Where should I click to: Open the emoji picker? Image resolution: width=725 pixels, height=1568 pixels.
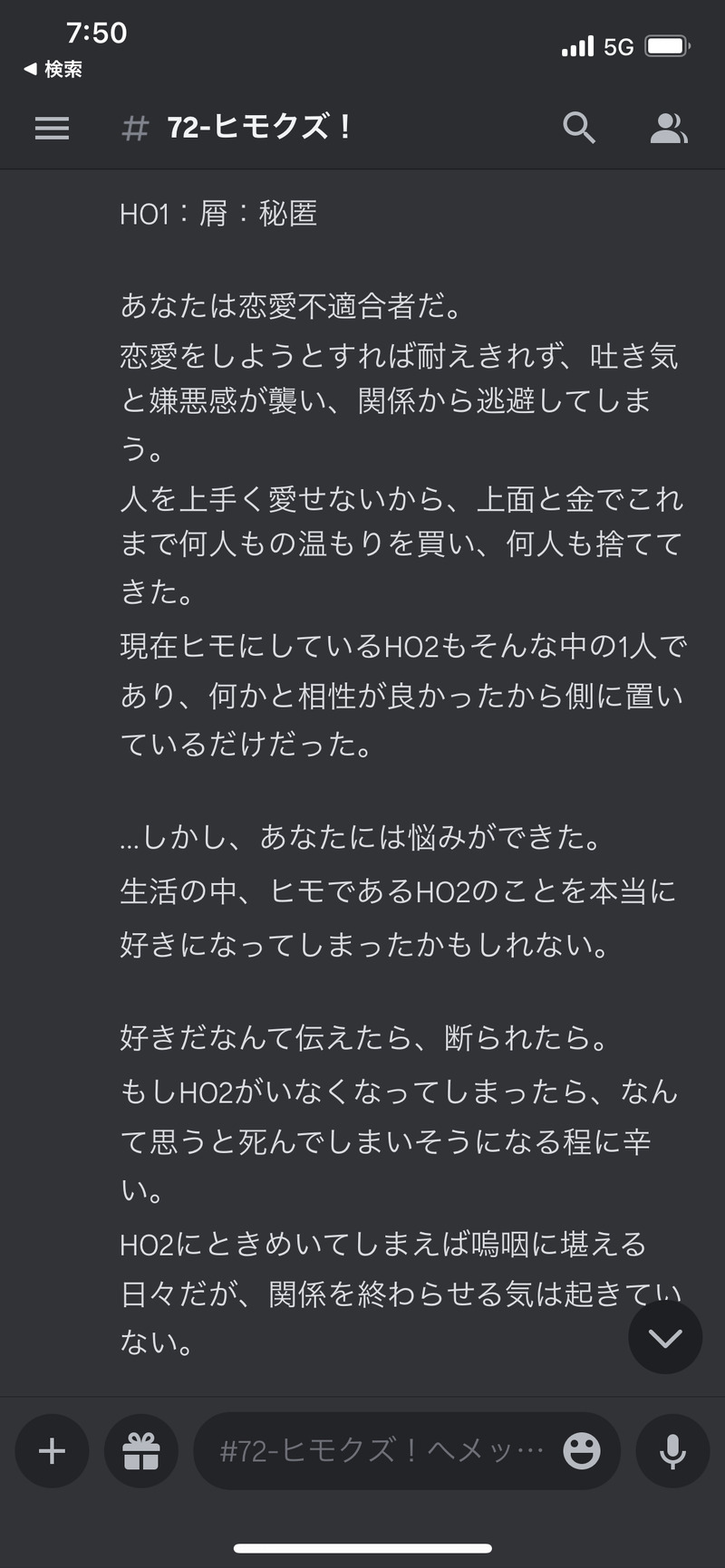point(581,1451)
